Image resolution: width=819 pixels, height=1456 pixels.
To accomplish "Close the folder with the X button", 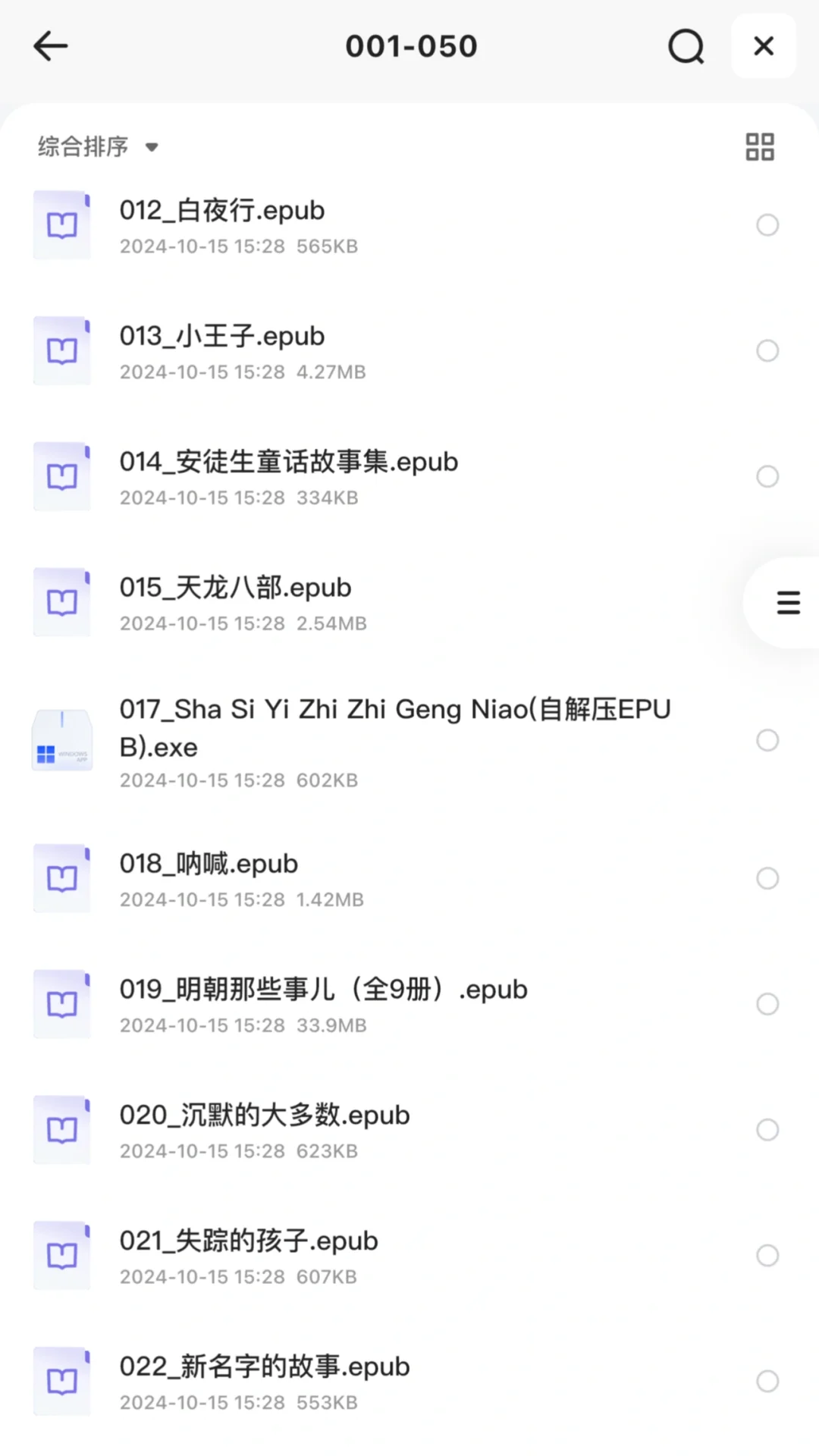I will click(x=764, y=46).
